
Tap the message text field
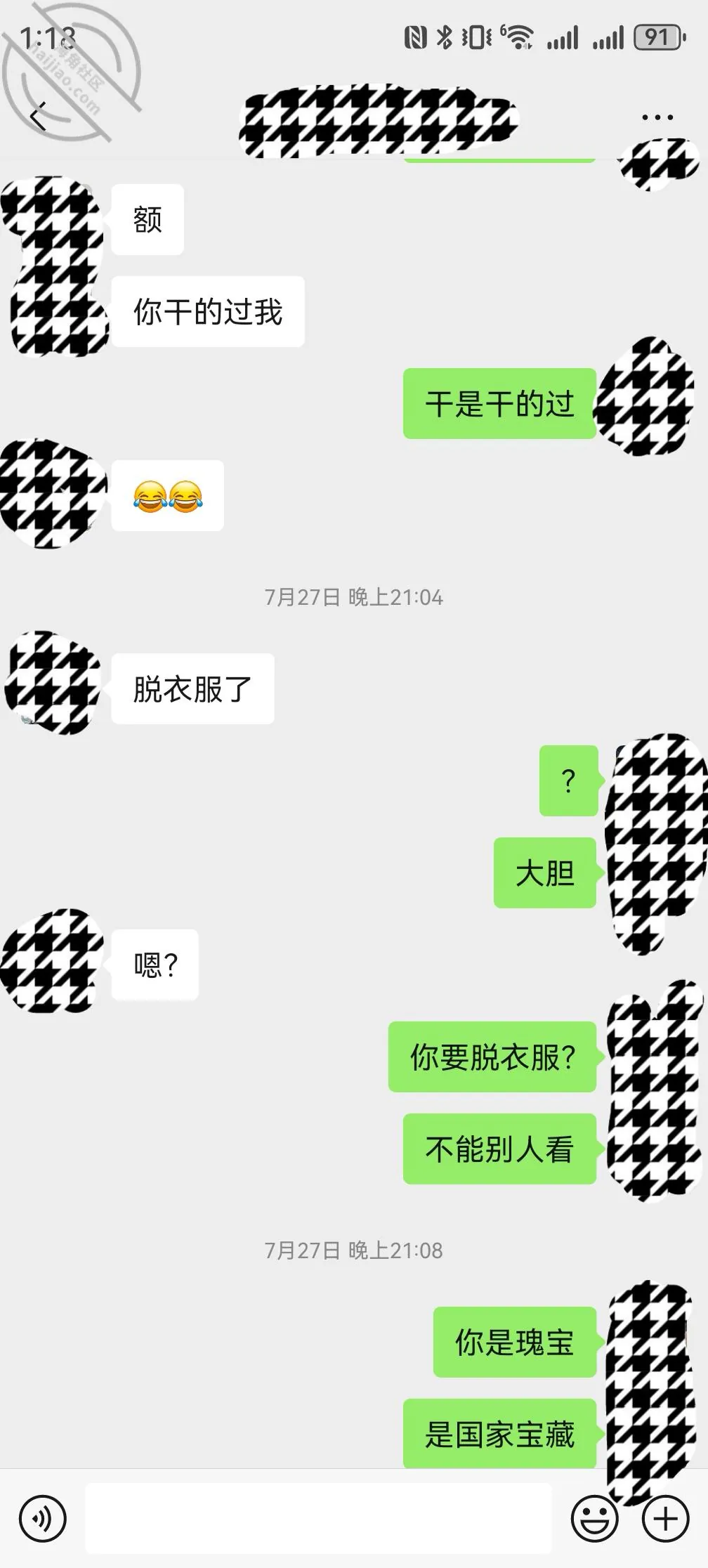click(x=318, y=1519)
